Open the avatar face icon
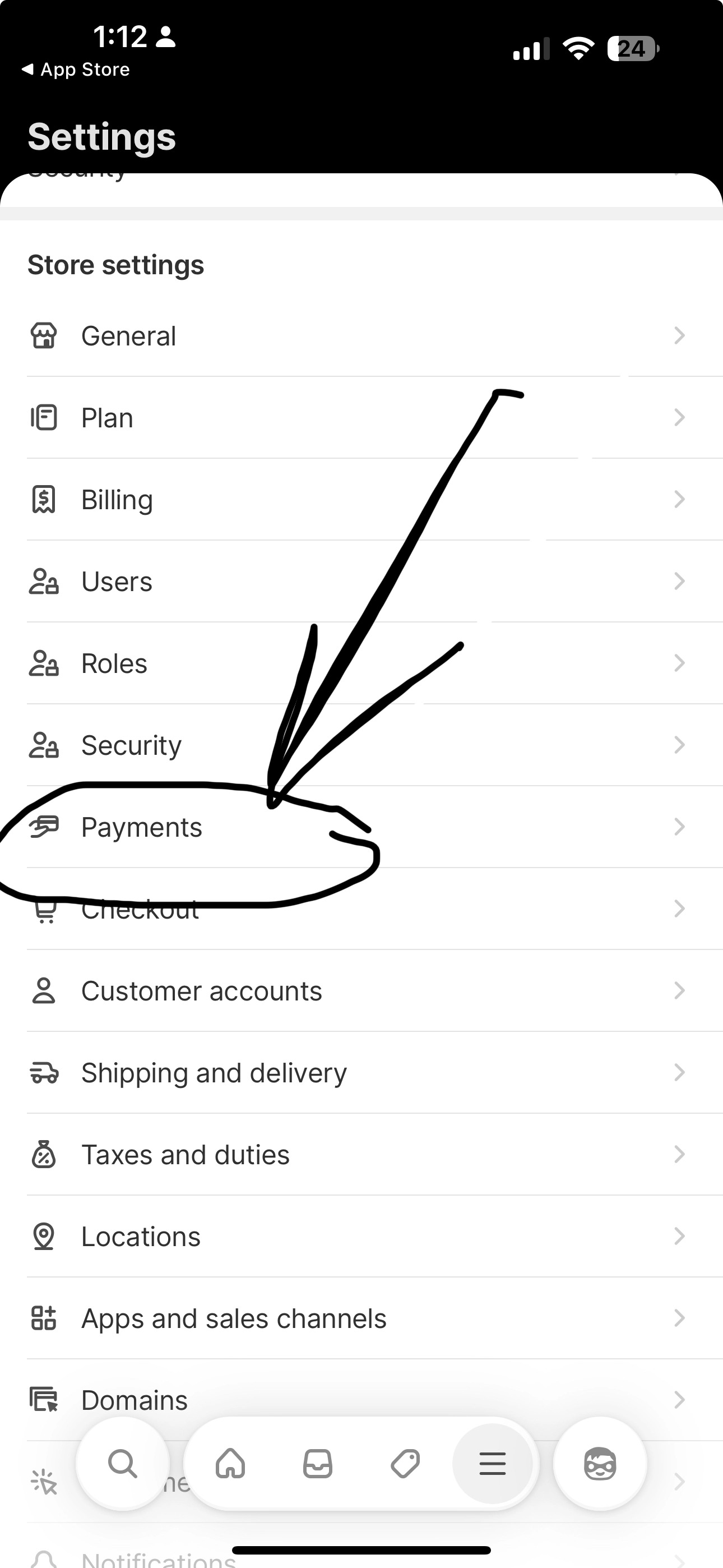723x1568 pixels. point(600,1463)
